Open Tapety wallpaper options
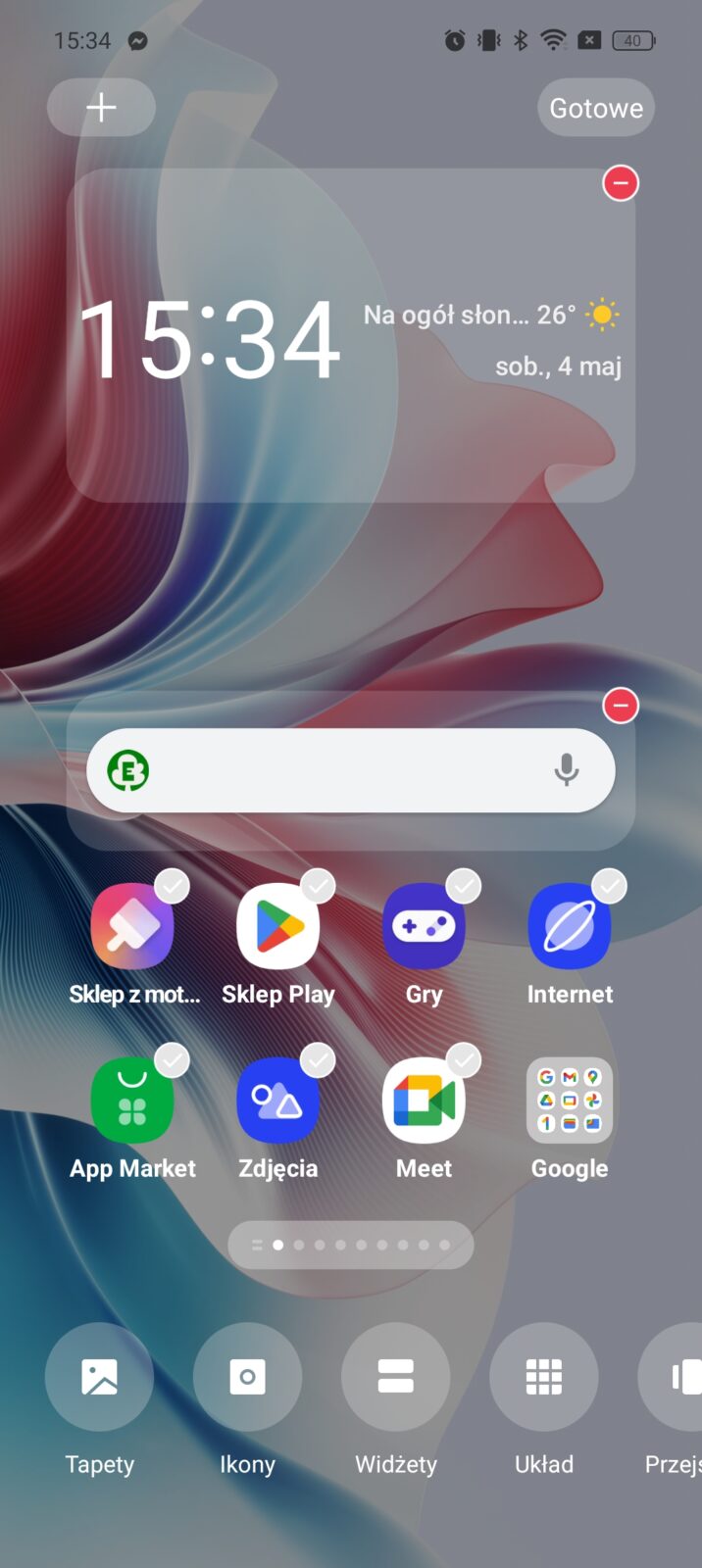 click(x=99, y=1377)
